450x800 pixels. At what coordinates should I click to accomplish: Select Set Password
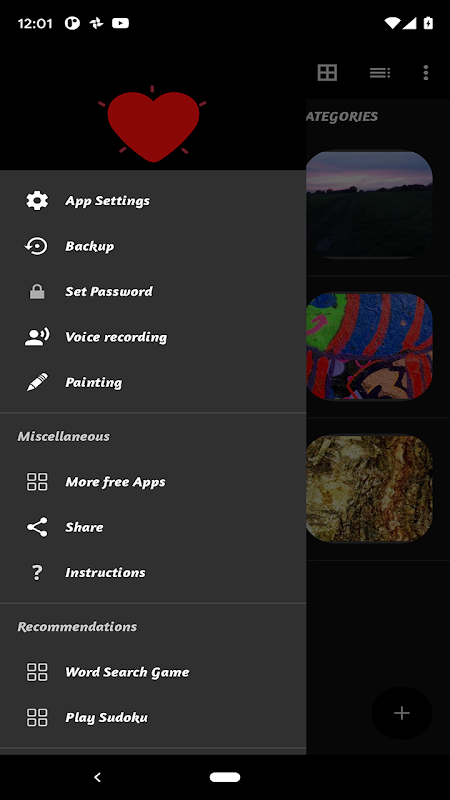coord(153,291)
